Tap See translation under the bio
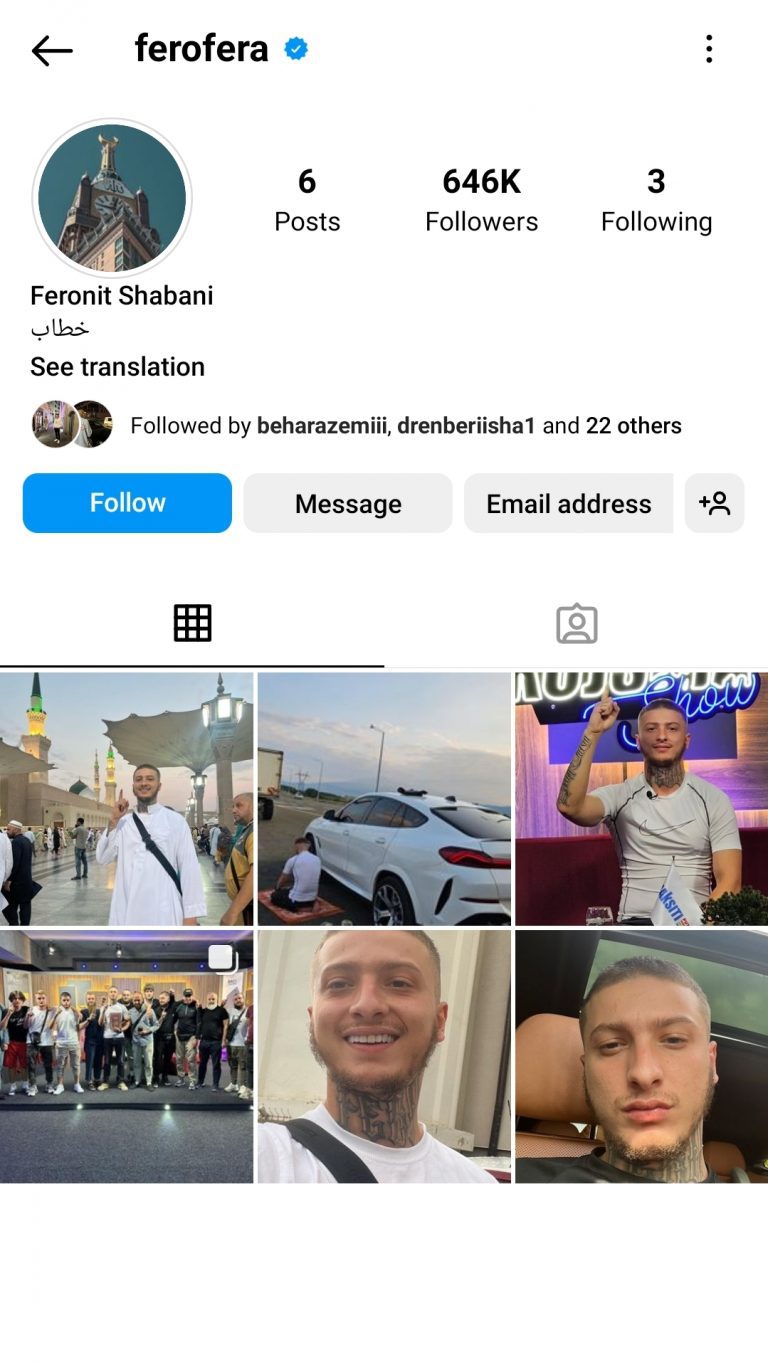 [x=117, y=367]
